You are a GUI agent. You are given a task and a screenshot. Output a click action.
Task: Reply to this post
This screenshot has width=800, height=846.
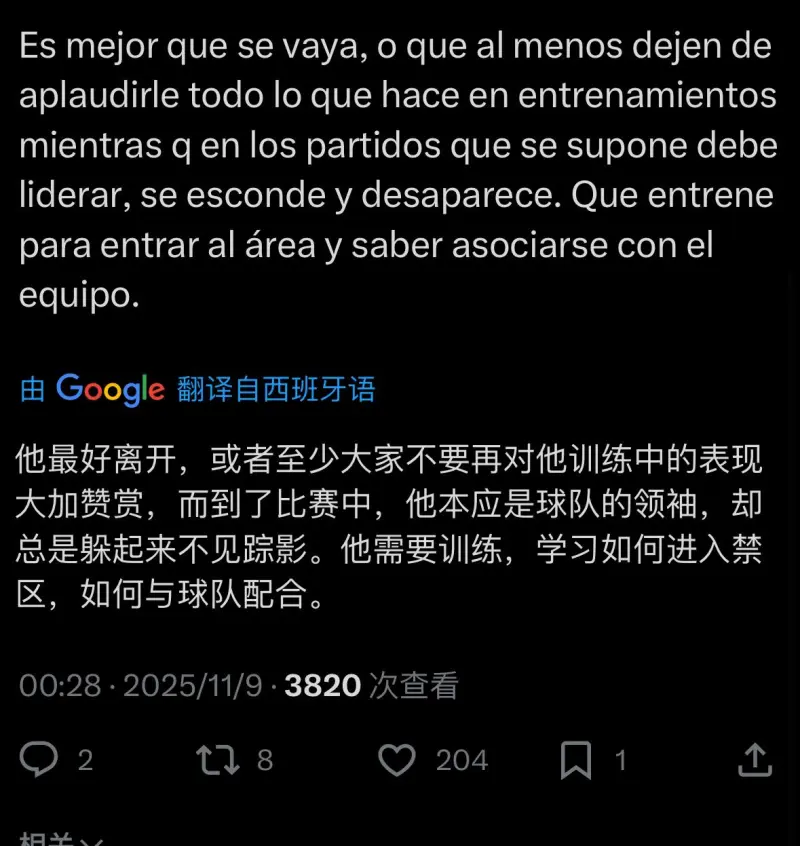(x=40, y=760)
